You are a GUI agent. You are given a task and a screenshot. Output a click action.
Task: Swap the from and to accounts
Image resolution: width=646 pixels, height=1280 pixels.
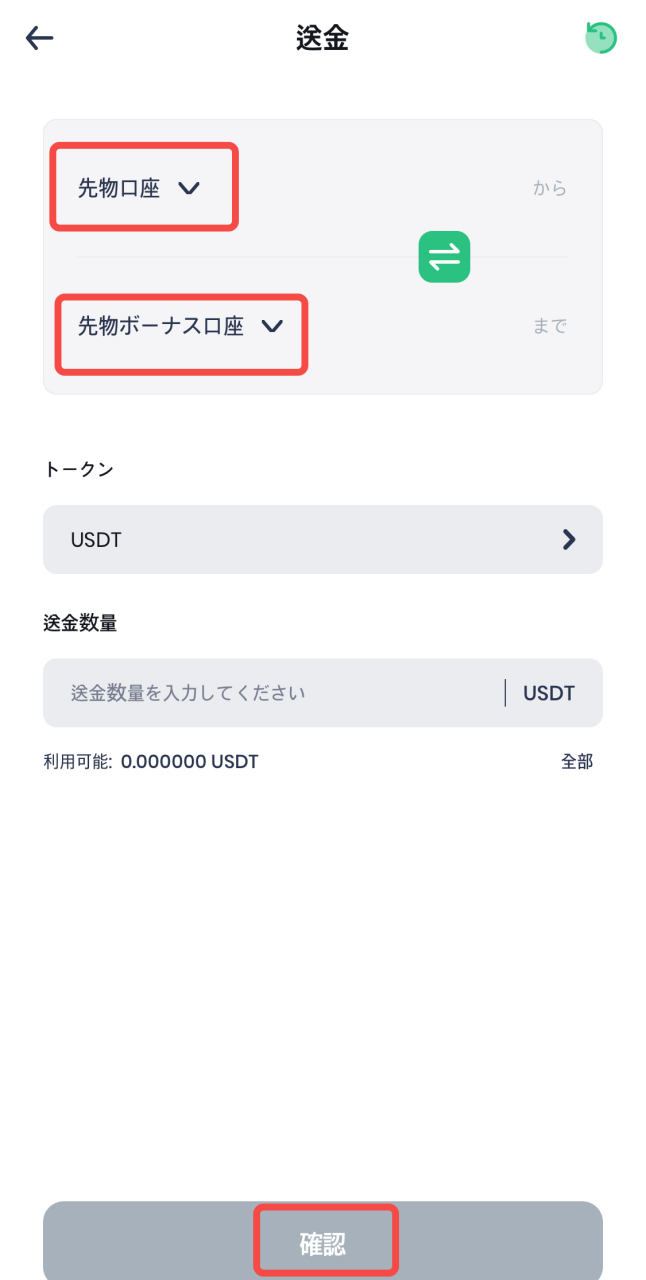(444, 257)
